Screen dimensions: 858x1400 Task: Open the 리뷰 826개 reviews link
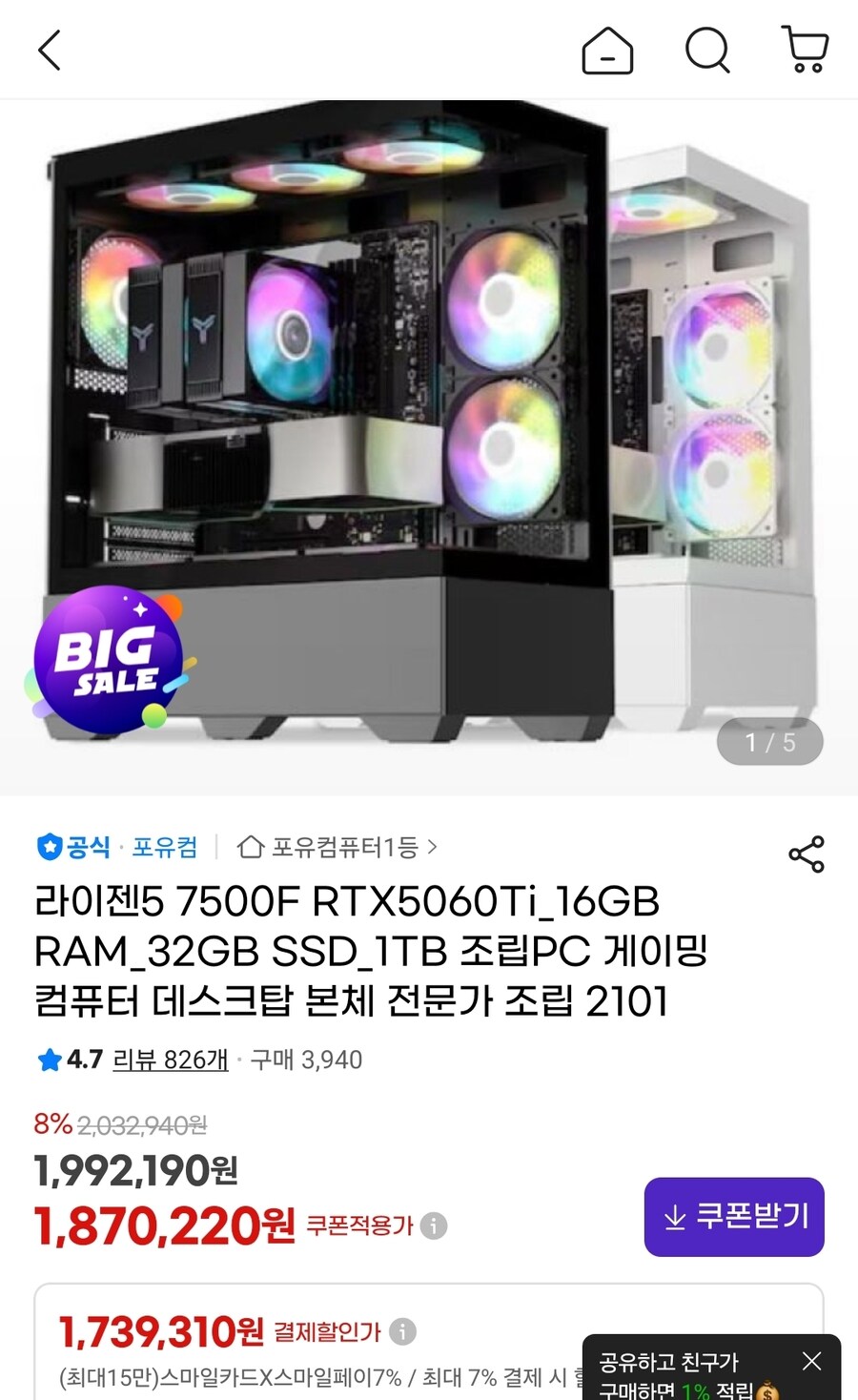[x=170, y=1060]
